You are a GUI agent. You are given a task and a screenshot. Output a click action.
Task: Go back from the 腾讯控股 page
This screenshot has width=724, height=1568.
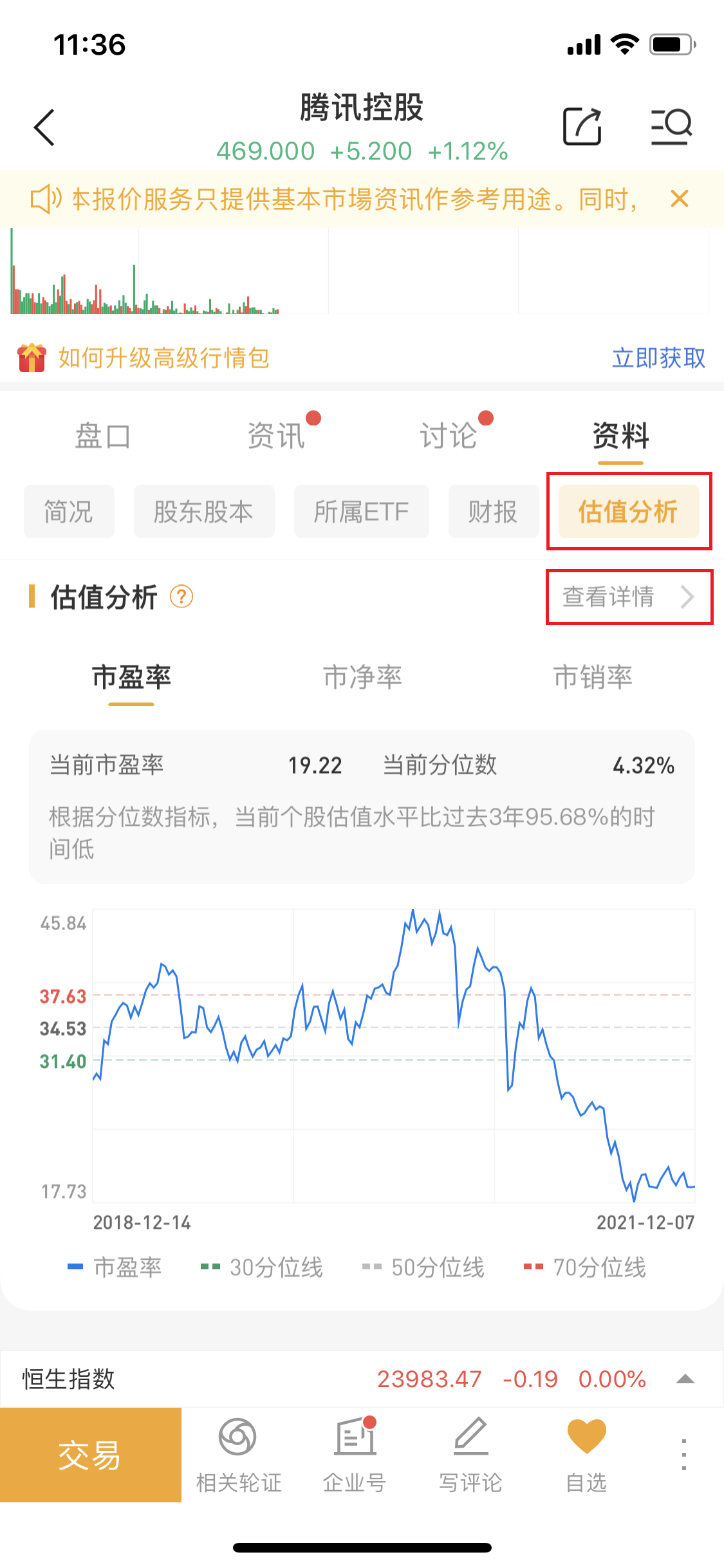(x=44, y=127)
